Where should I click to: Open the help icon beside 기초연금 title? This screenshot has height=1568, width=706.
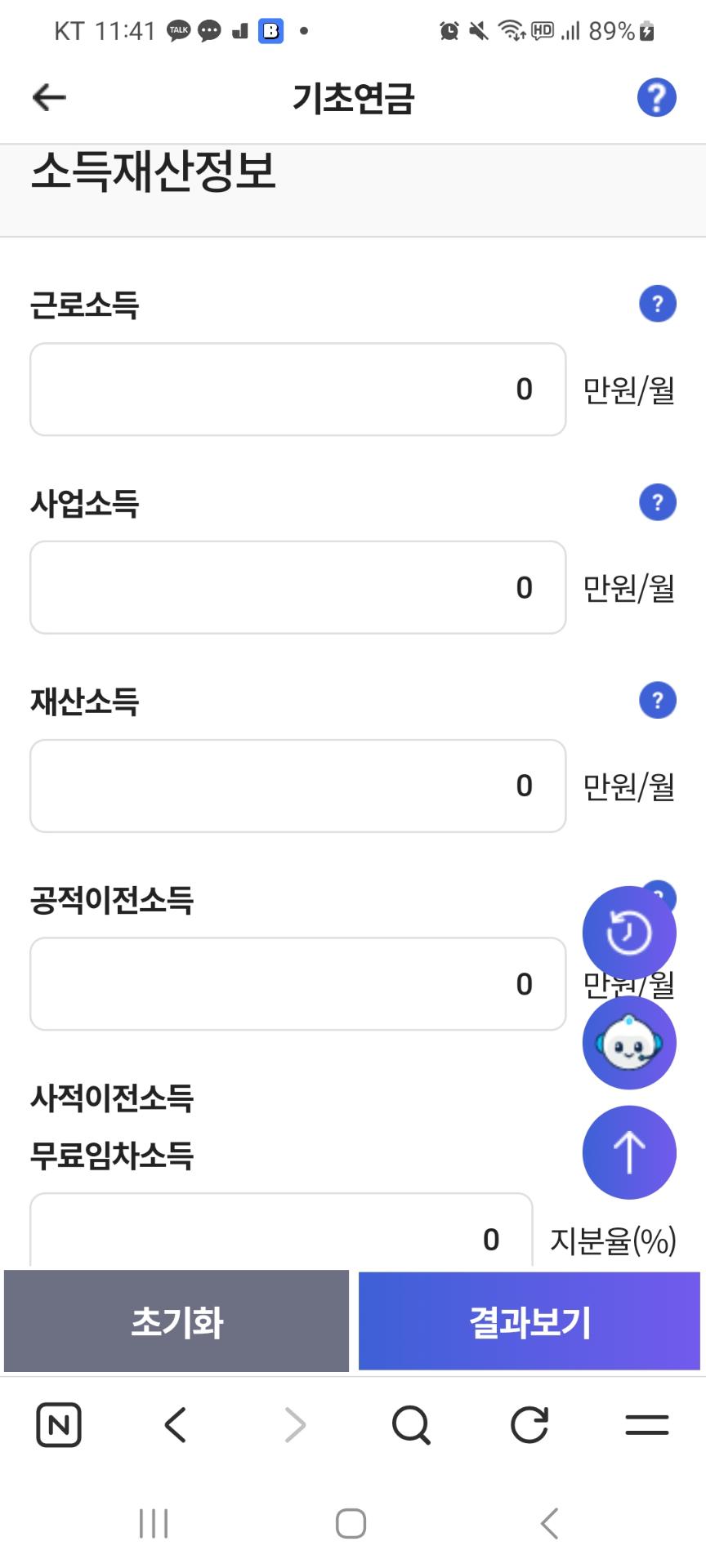pos(656,98)
